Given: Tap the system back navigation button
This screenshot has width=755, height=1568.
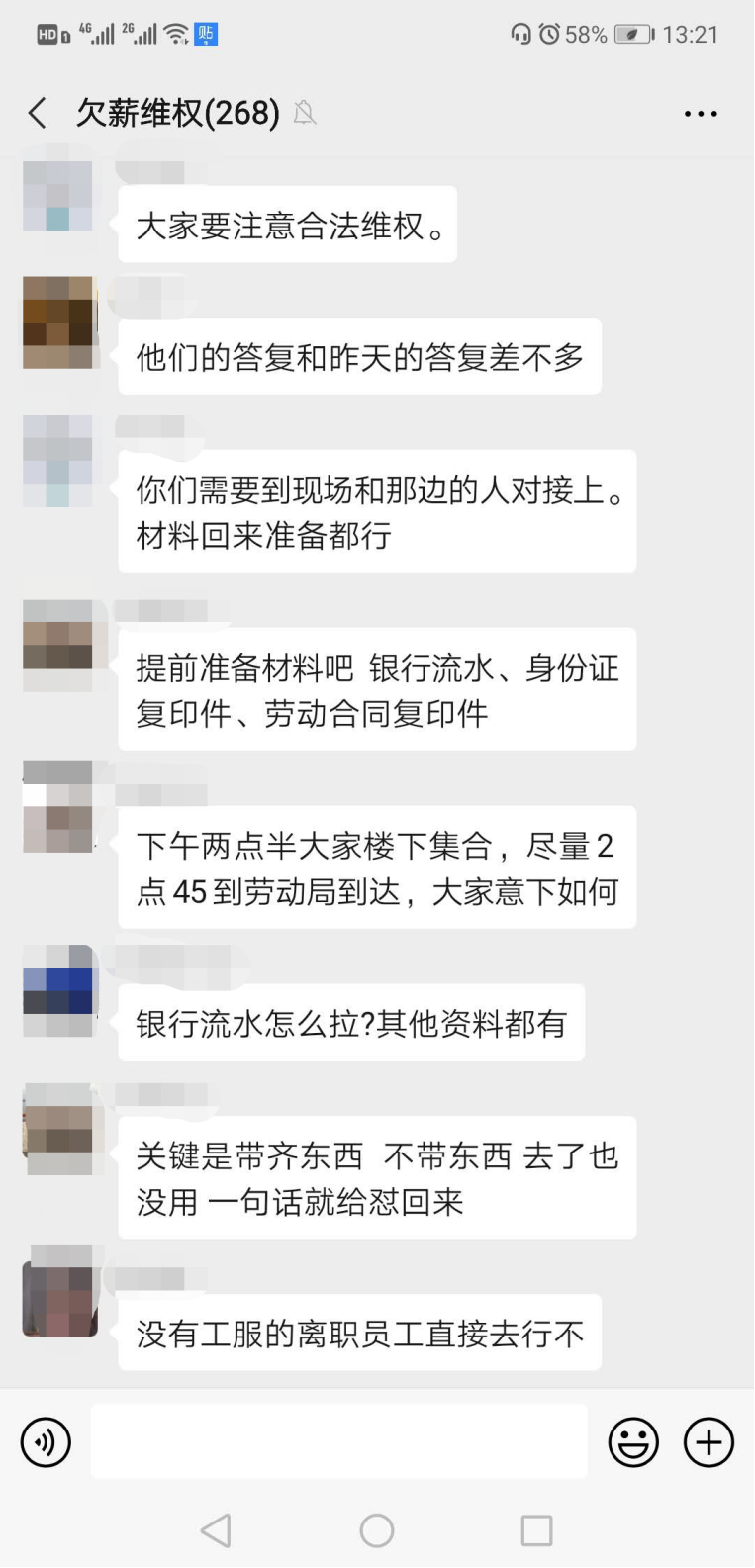Looking at the screenshot, I should pyautogui.click(x=216, y=1530).
